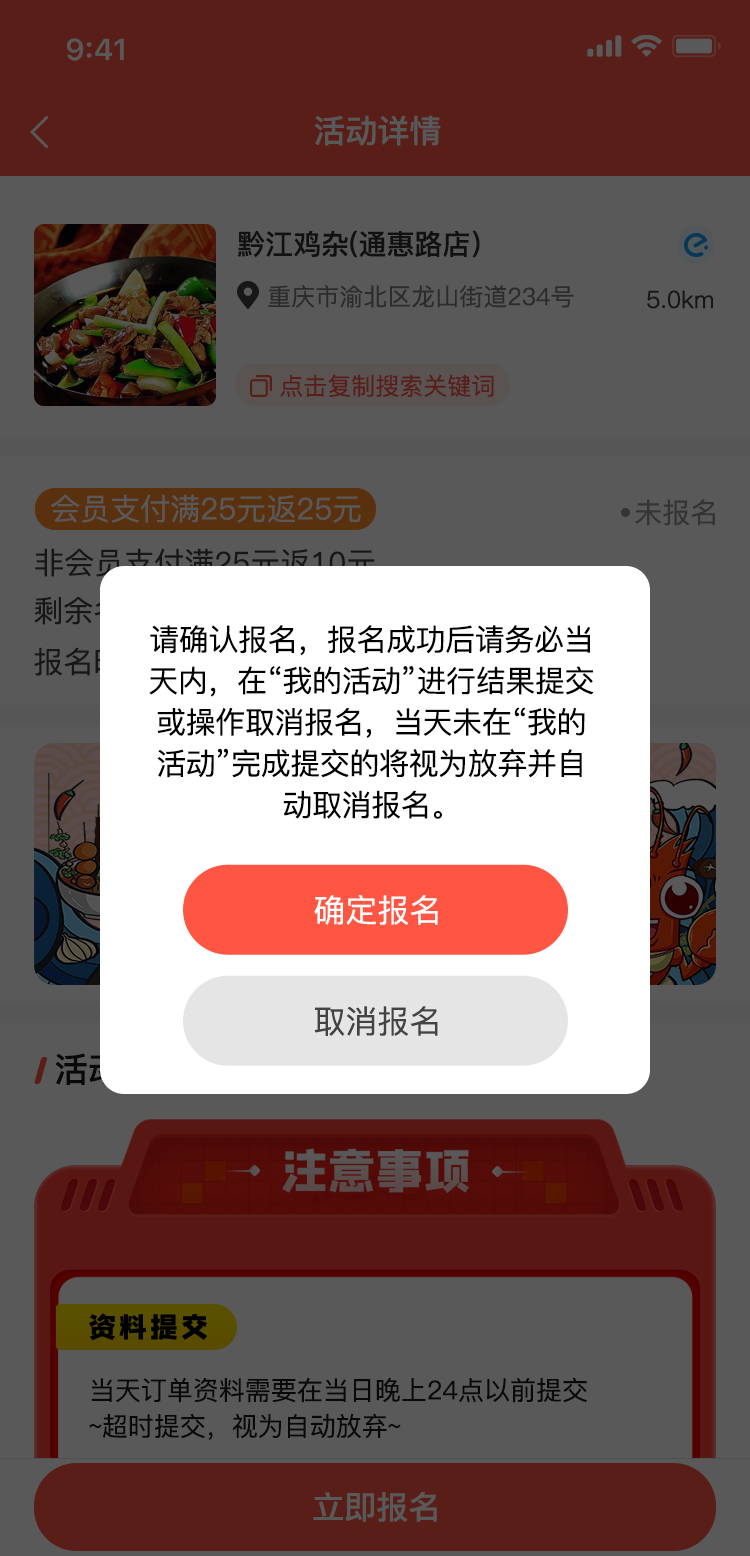Tap the 立即报名 button at bottom

coord(375,1507)
